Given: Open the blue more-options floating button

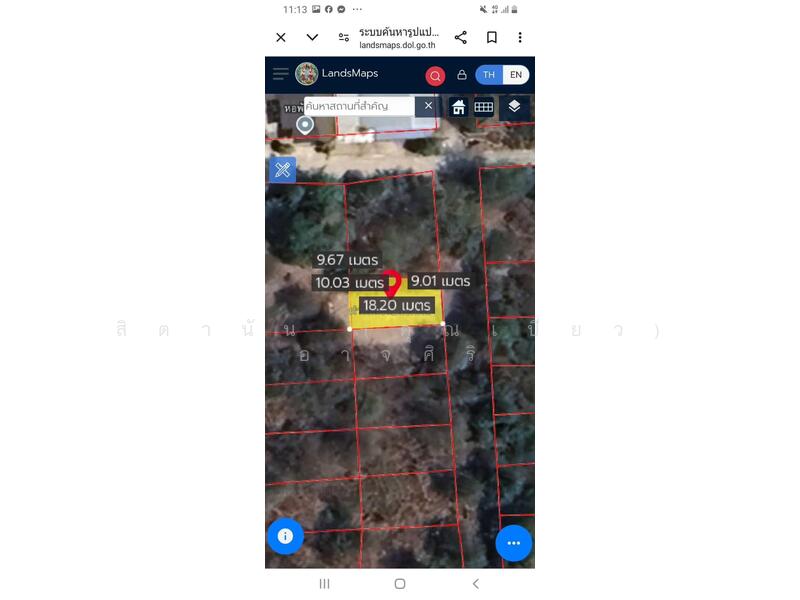Looking at the screenshot, I should 514,543.
